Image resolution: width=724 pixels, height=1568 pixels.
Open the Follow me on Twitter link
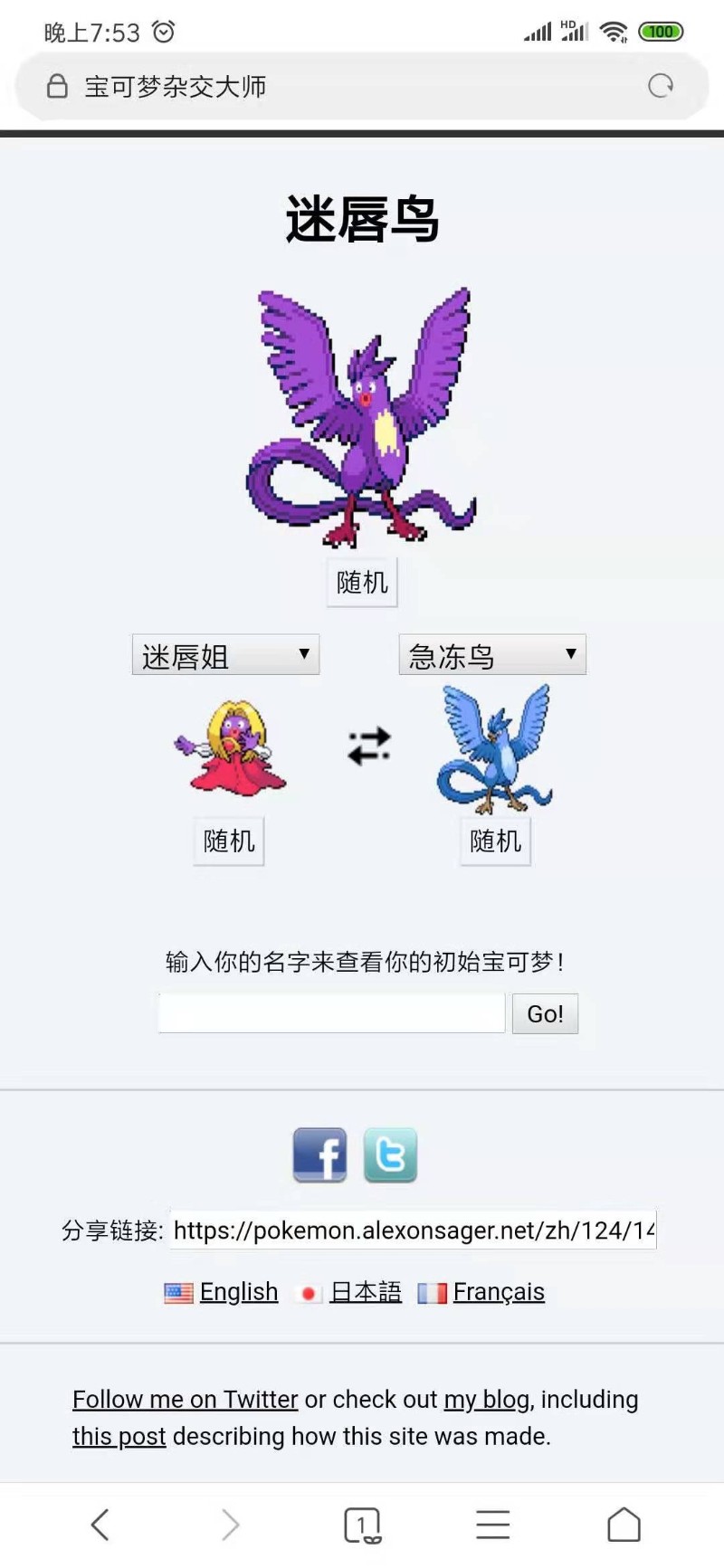pyautogui.click(x=186, y=1400)
